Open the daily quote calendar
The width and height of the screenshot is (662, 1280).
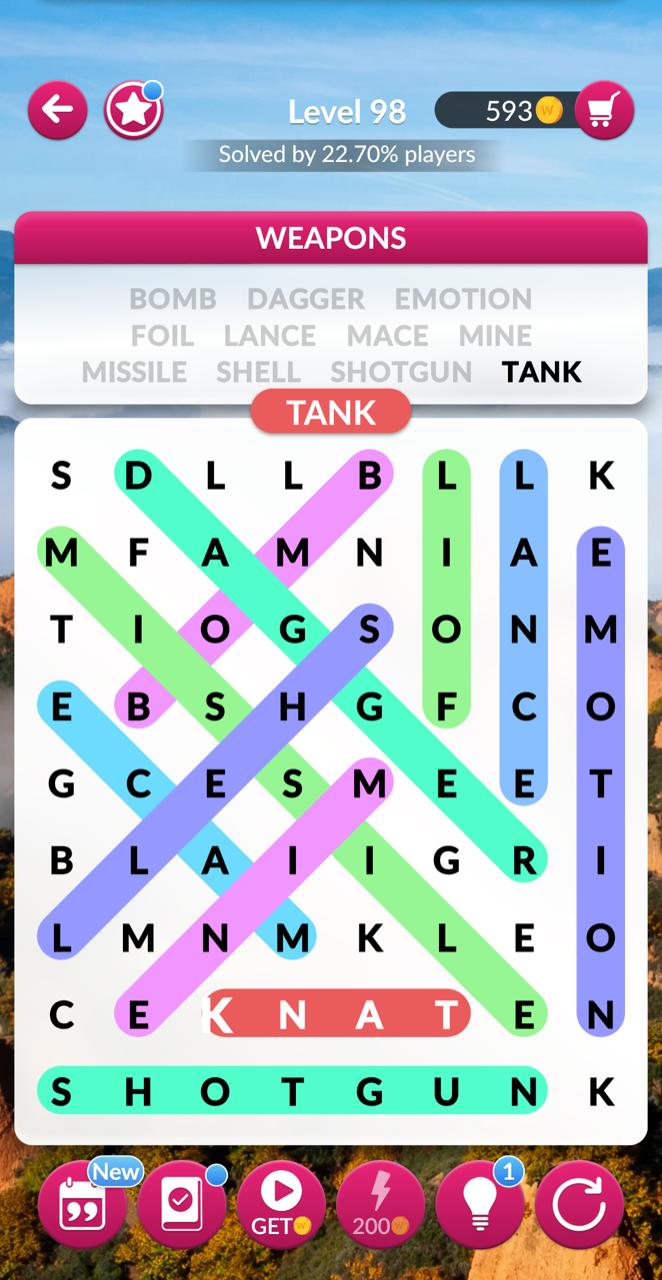pyautogui.click(x=82, y=1203)
